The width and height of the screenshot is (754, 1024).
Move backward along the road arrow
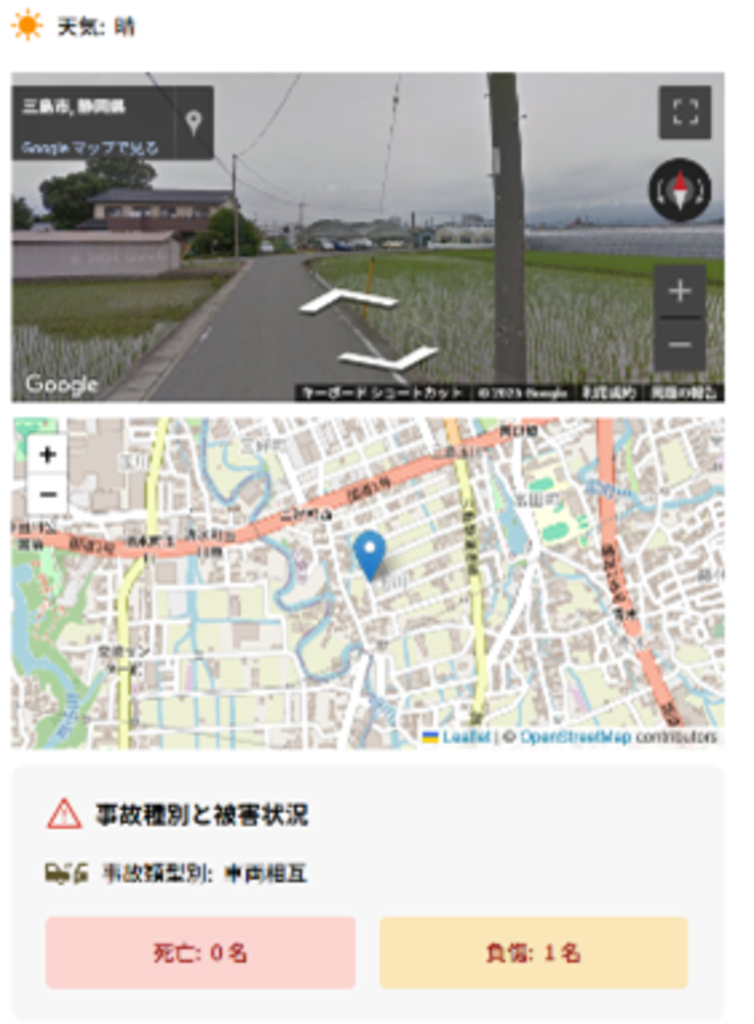(x=390, y=358)
